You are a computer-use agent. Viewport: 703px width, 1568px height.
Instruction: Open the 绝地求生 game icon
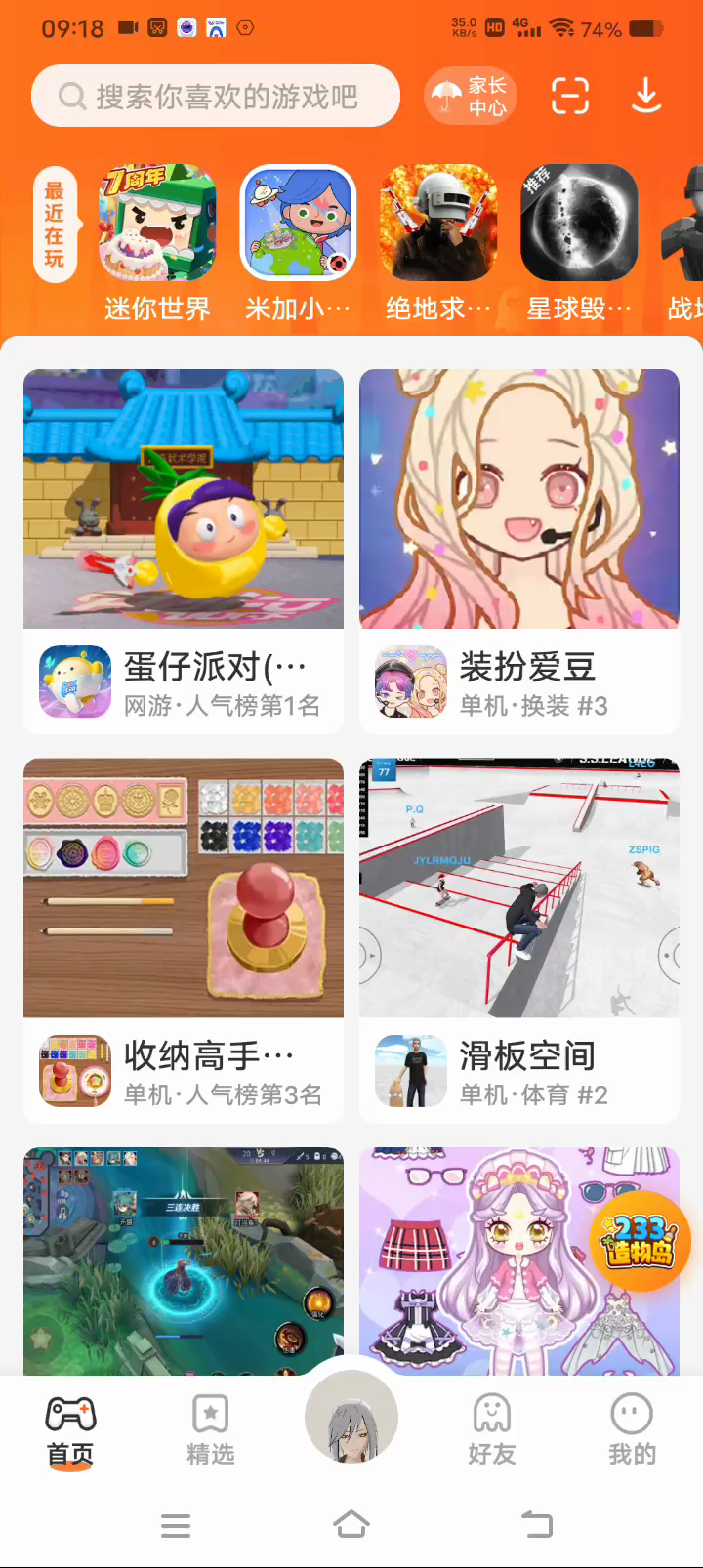(x=438, y=225)
